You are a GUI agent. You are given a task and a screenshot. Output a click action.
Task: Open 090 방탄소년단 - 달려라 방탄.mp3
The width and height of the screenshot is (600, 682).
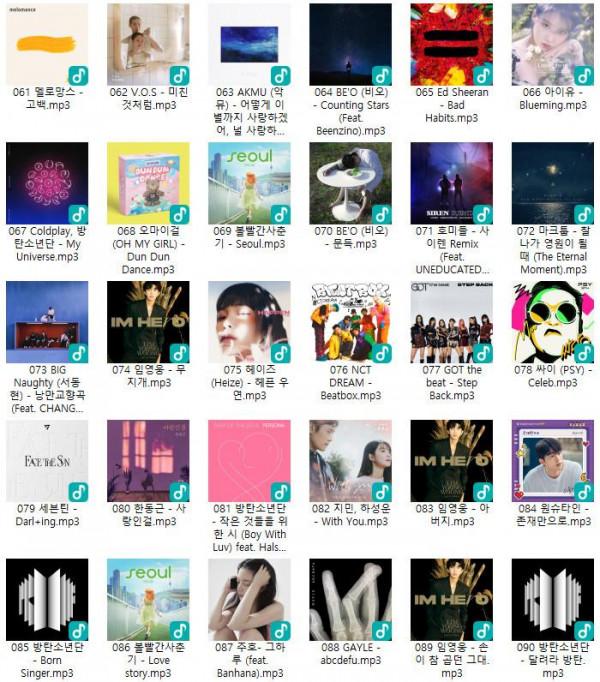coord(552,600)
